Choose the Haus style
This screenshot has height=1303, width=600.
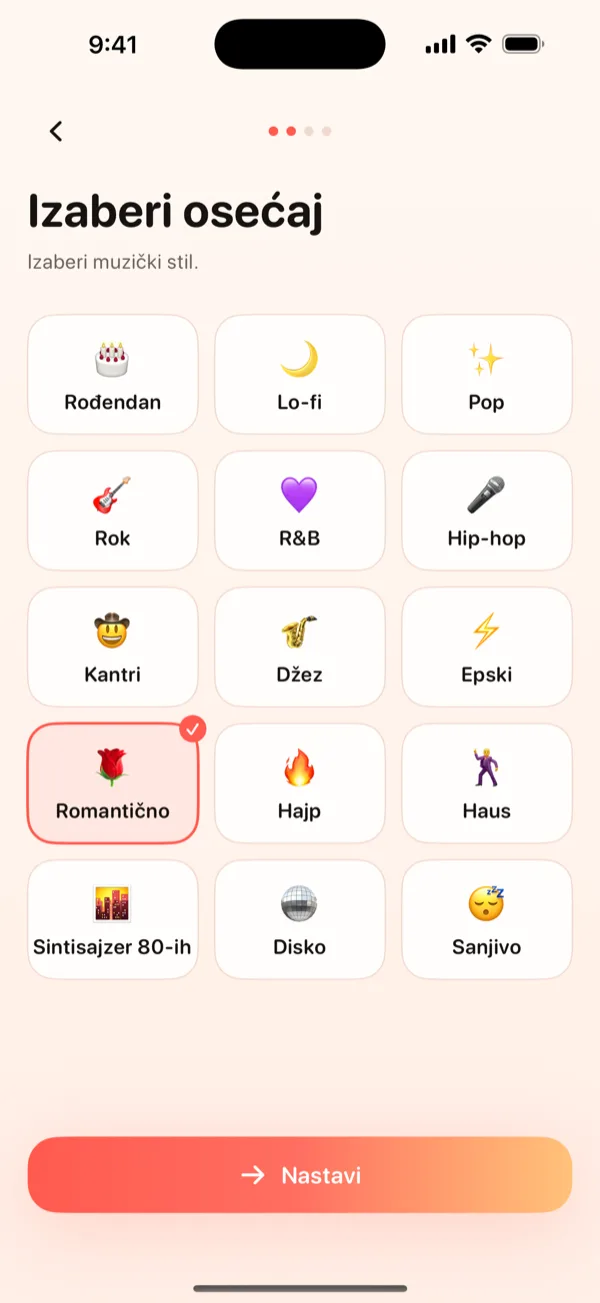[487, 783]
